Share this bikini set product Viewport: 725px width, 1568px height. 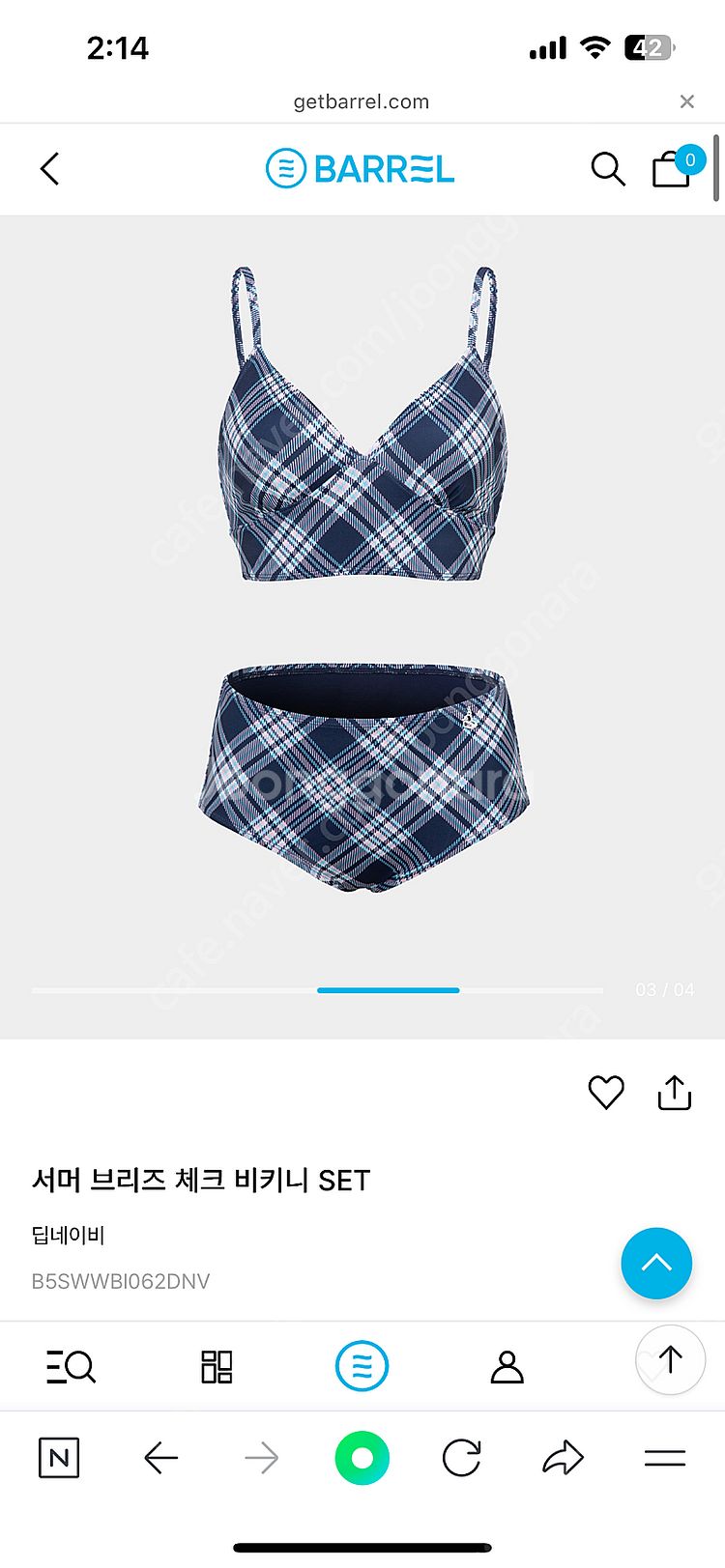point(674,1093)
